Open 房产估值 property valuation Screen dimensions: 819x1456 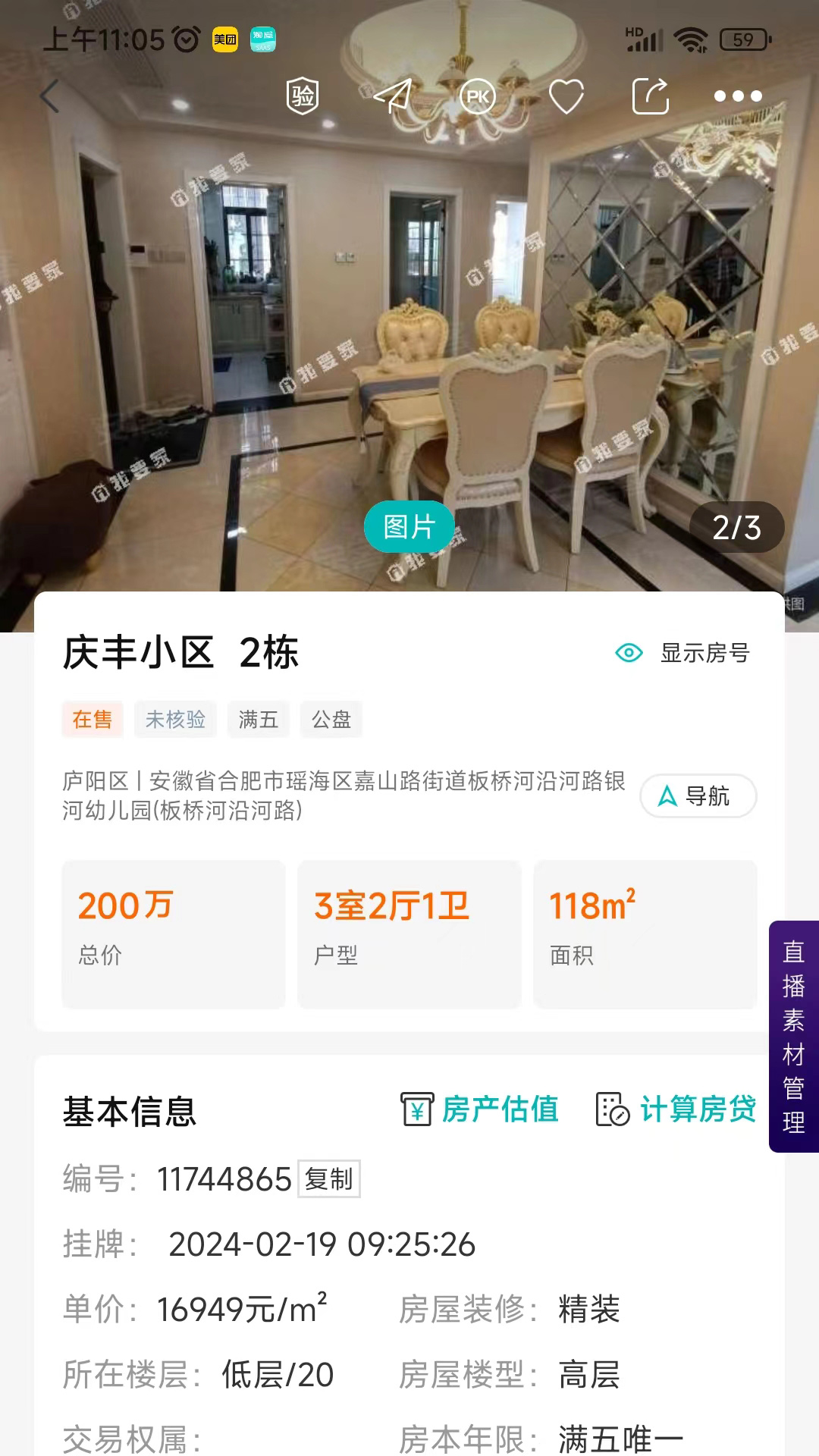479,1109
